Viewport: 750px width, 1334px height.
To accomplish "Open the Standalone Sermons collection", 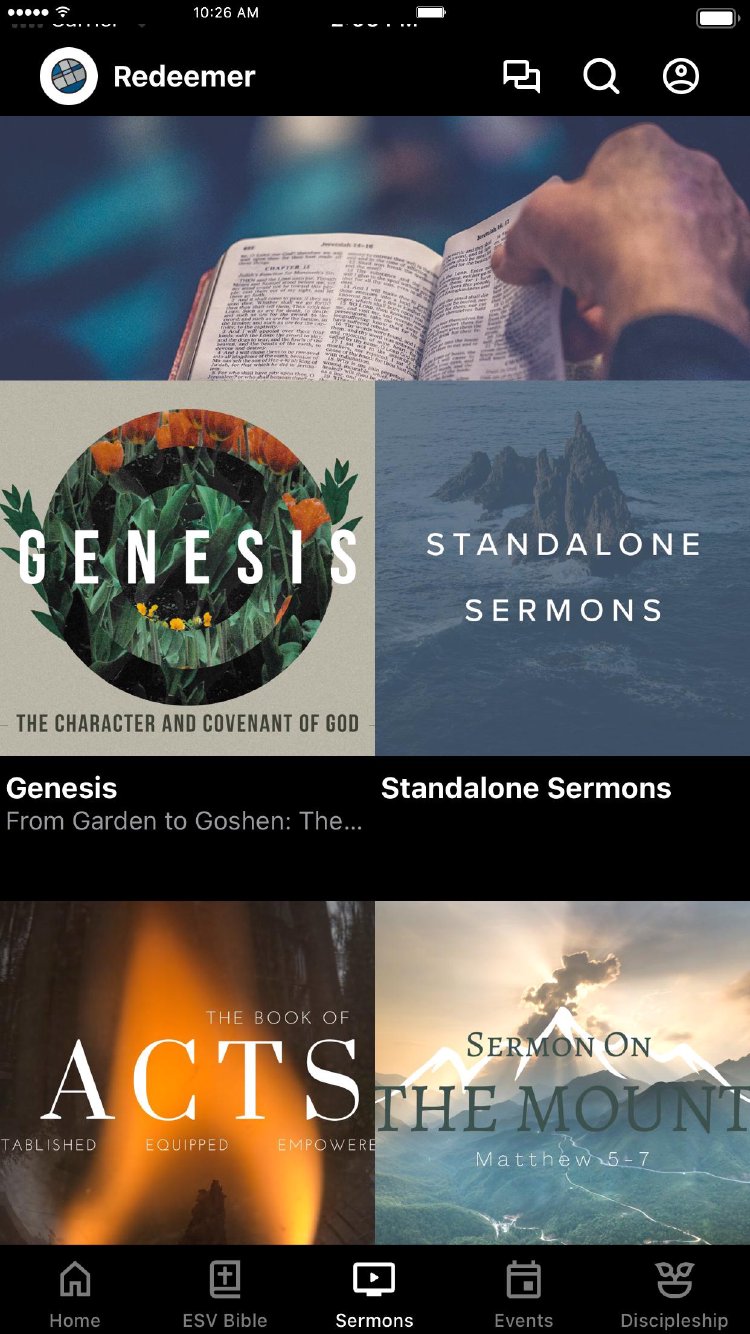I will [562, 568].
